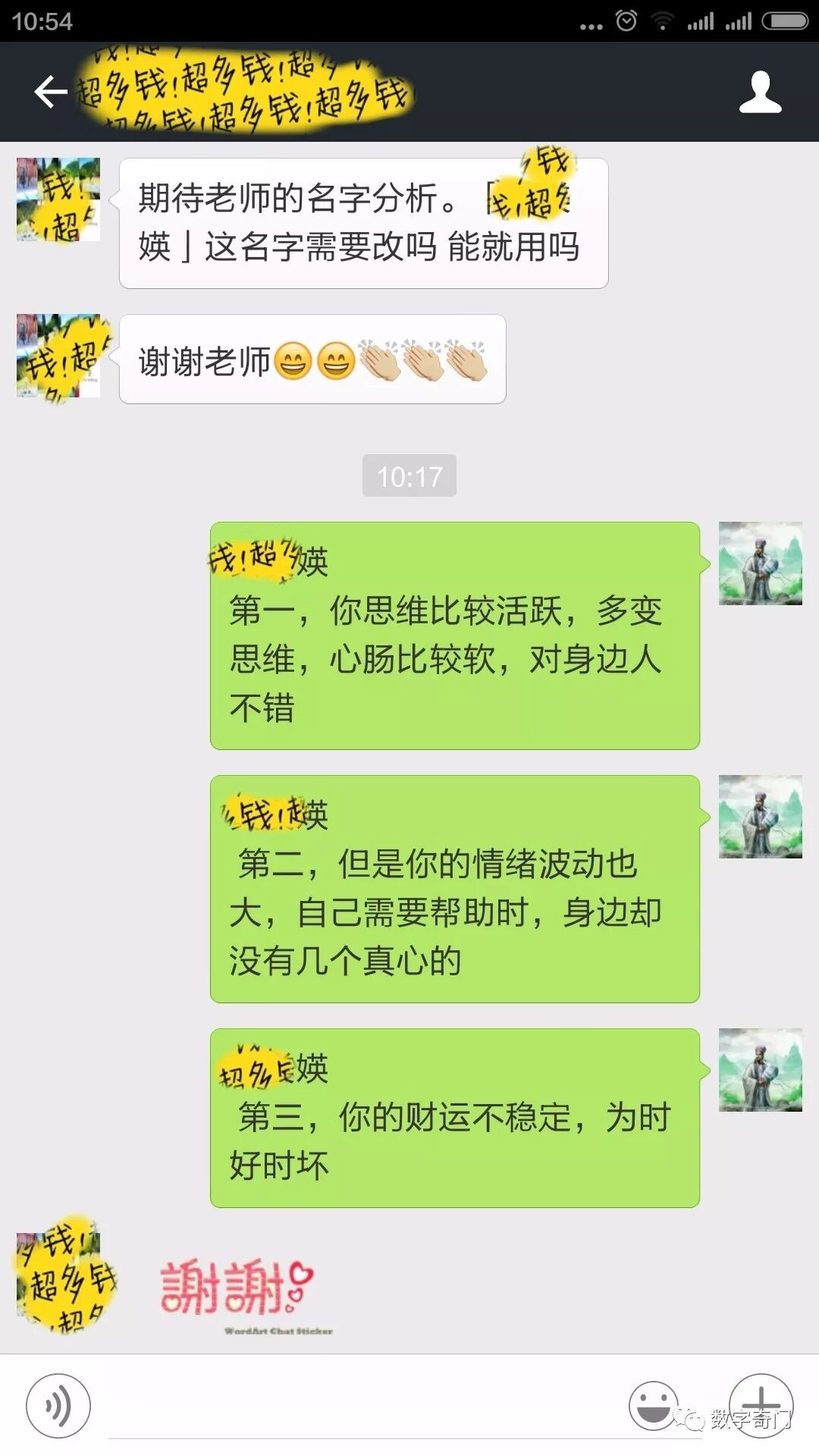The image size is (819, 1456).
Task: Tap teacher avatar beside 第一 message
Action: tap(760, 563)
